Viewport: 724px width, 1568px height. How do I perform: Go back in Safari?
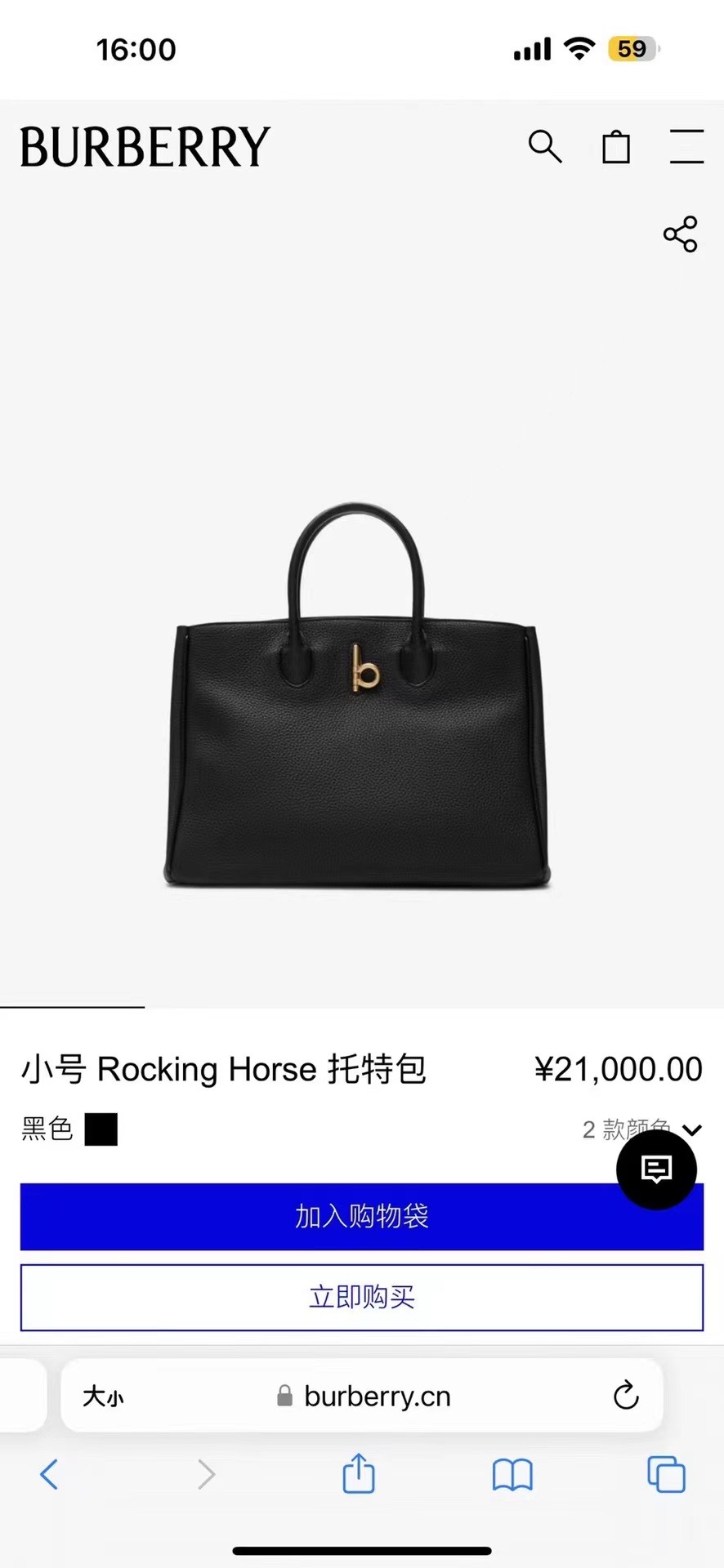point(49,1474)
